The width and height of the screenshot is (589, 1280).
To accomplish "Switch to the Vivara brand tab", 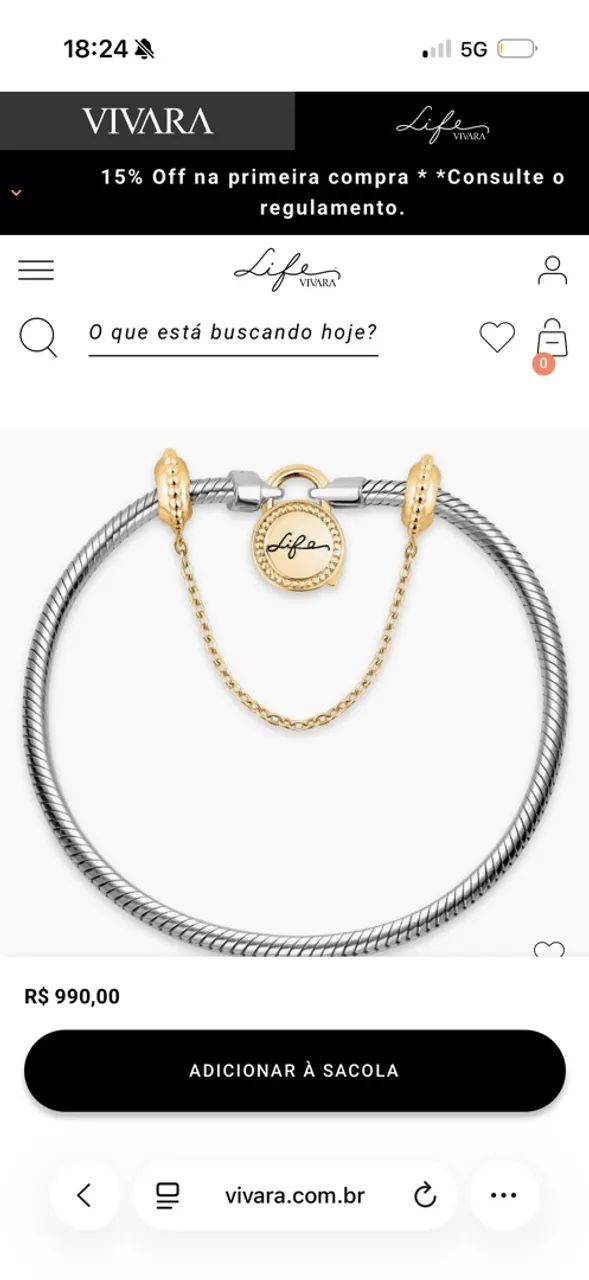I will coord(147,121).
